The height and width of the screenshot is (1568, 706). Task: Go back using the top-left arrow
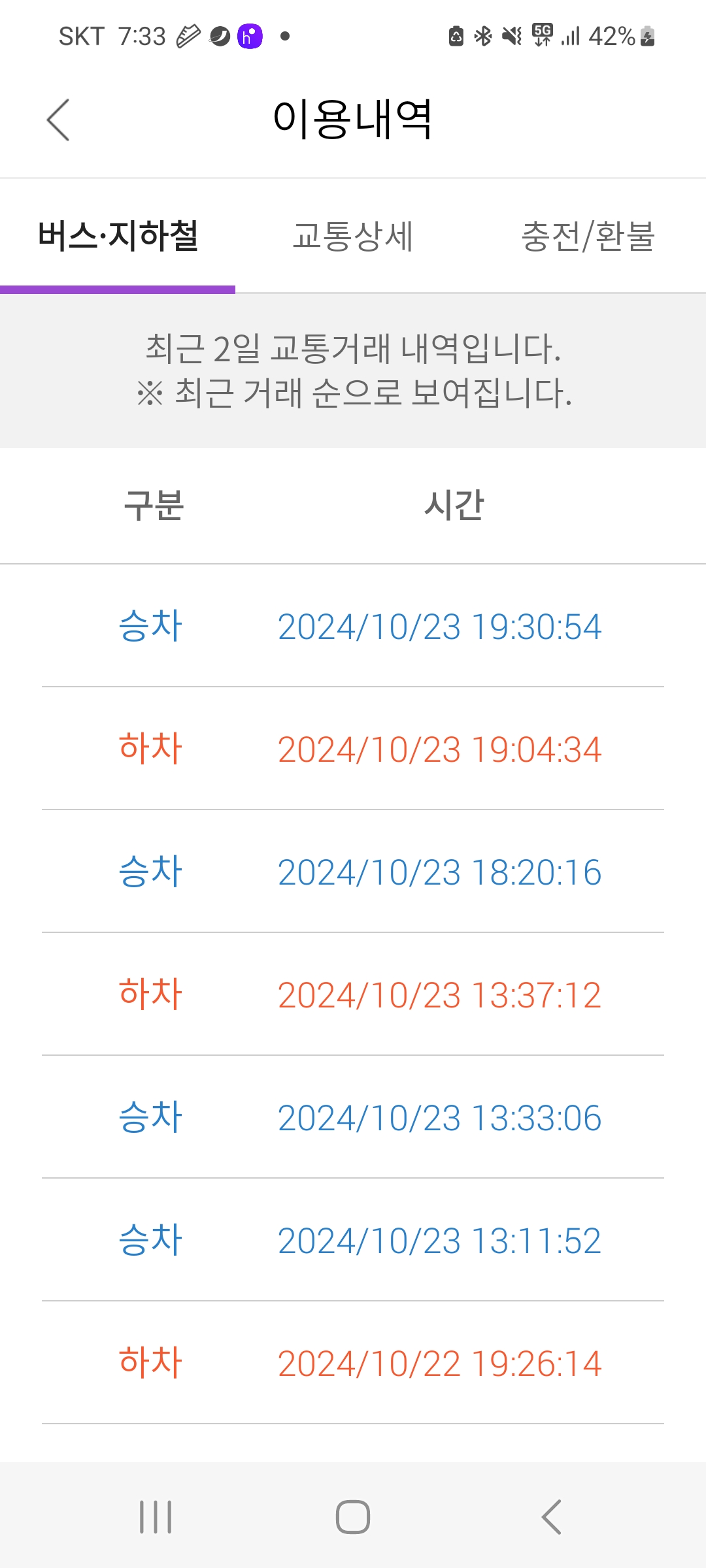click(58, 120)
